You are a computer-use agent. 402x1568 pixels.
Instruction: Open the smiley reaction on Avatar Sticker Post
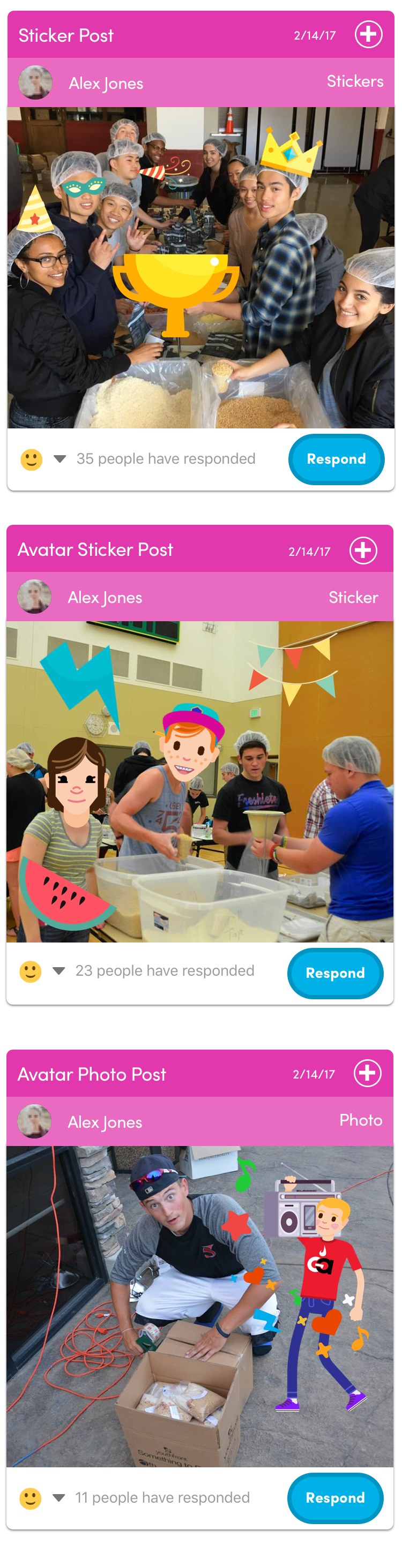(x=31, y=971)
